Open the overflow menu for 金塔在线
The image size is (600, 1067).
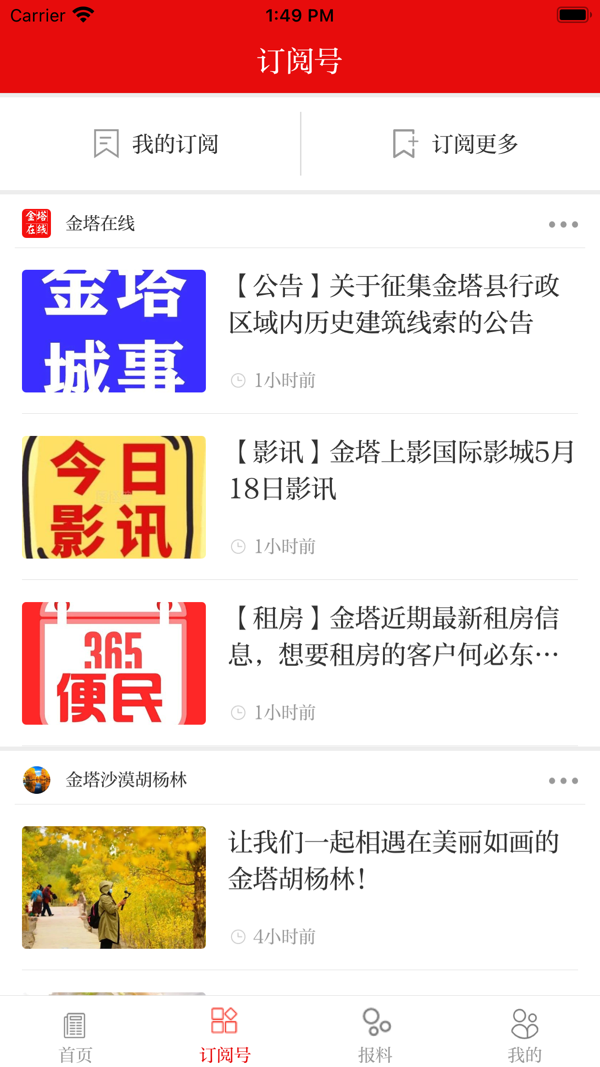point(563,224)
